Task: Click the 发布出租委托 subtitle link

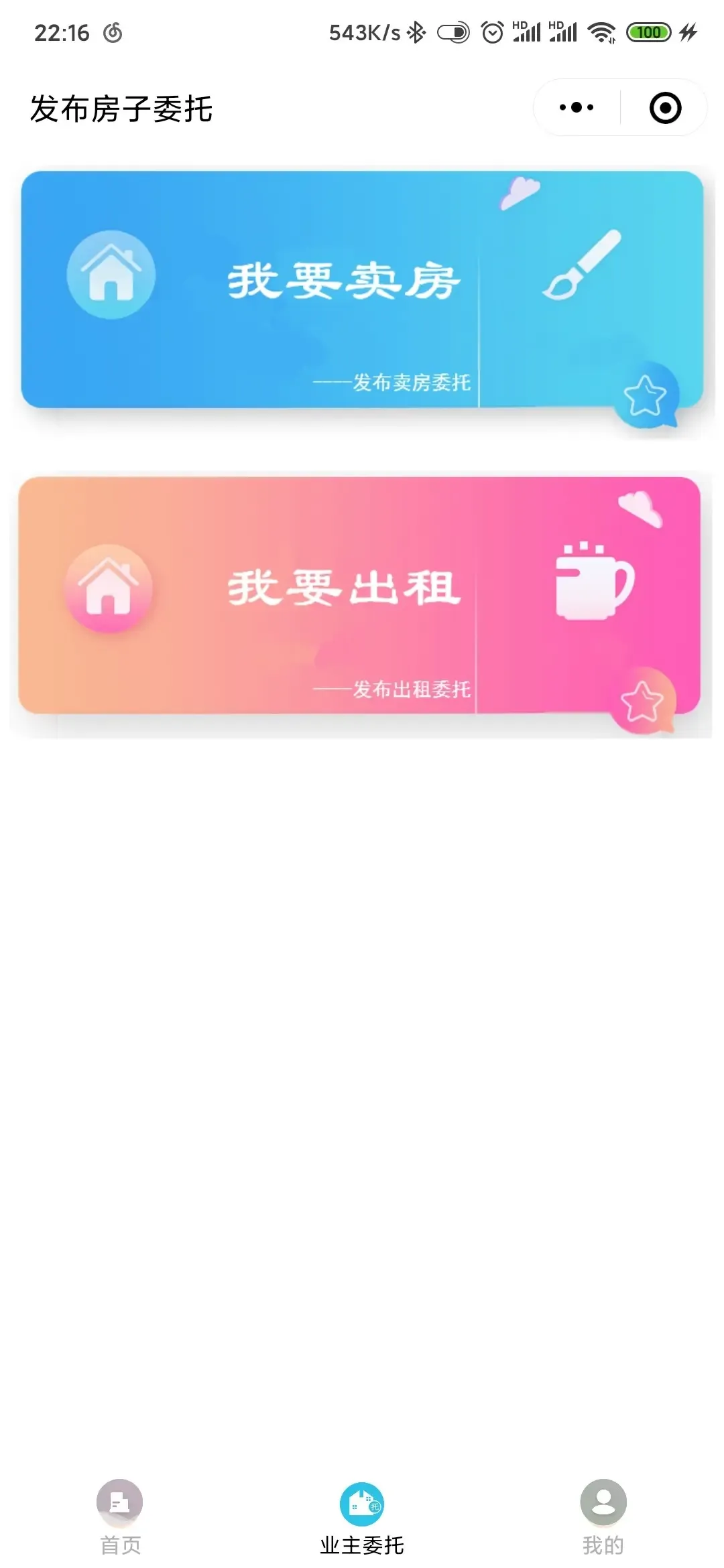Action: click(396, 689)
